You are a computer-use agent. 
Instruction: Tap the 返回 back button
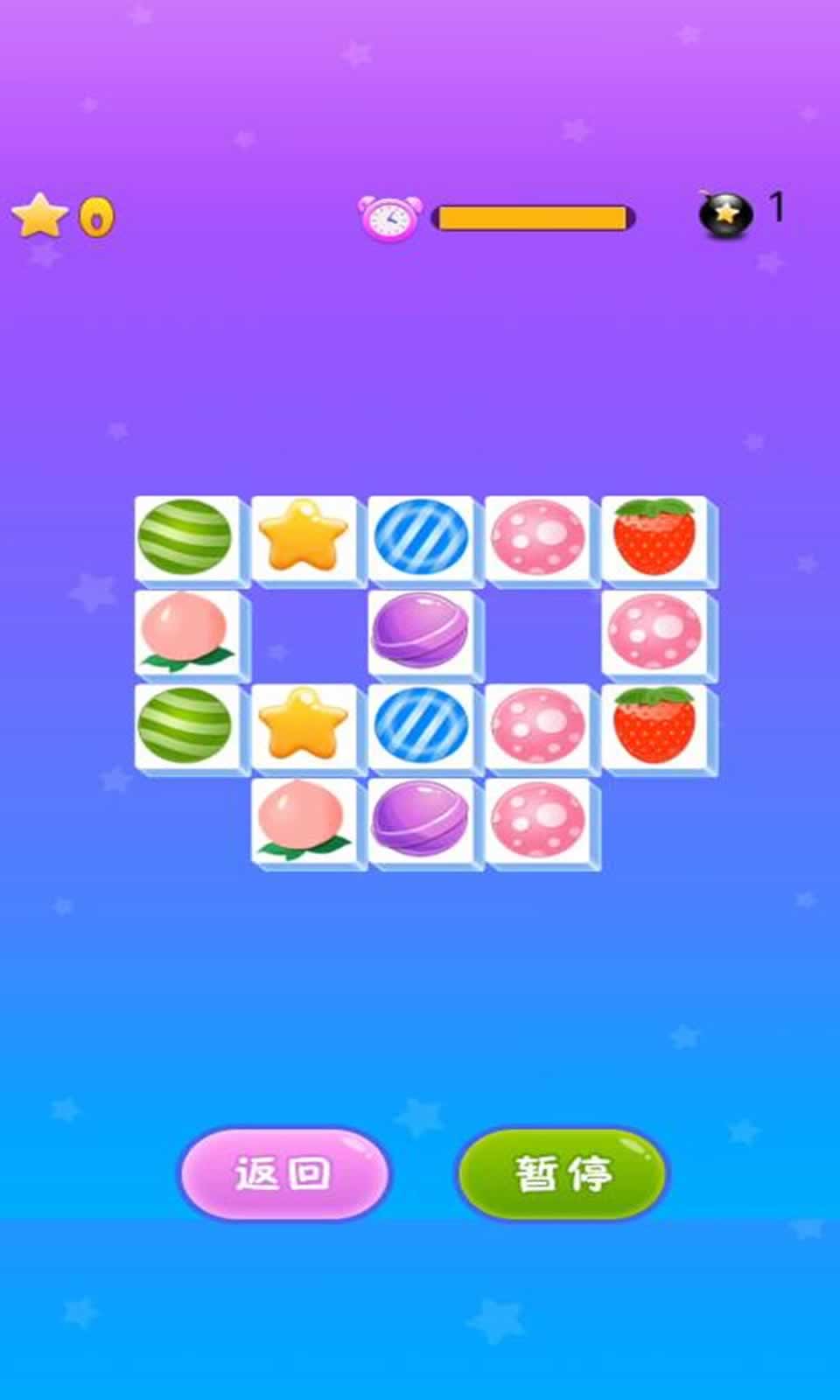coord(284,1173)
